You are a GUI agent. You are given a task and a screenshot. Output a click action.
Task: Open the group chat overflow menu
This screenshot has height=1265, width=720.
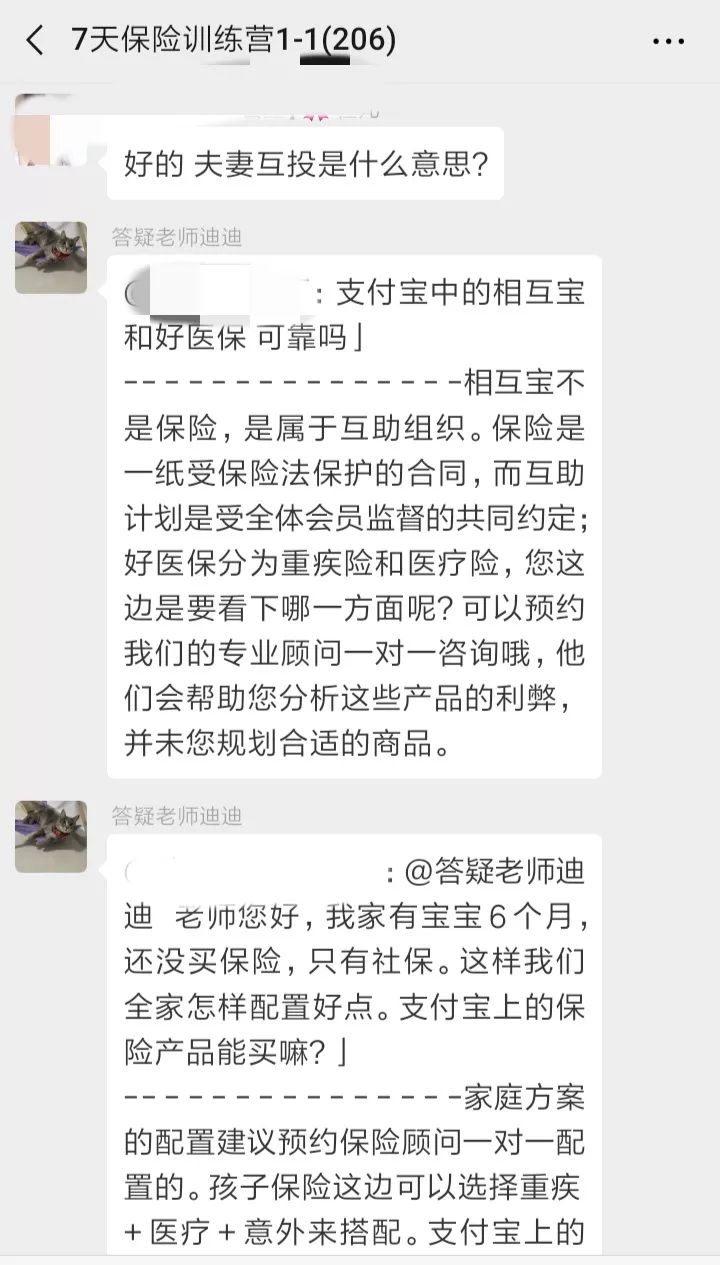(x=667, y=41)
